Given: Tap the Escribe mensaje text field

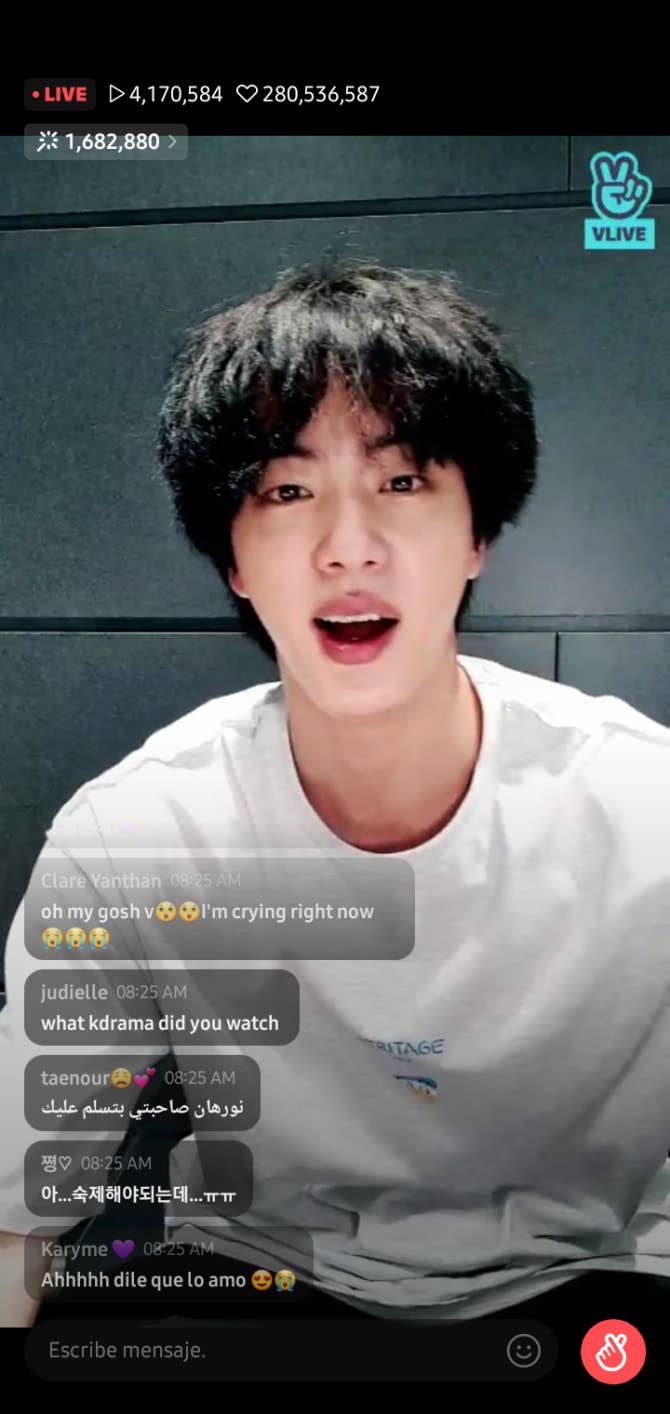Looking at the screenshot, I should tap(260, 1350).
